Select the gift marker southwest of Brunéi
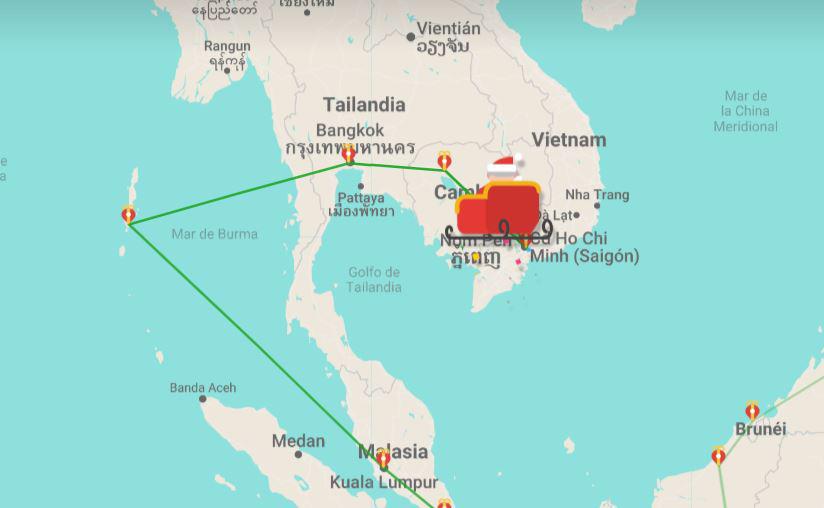This screenshot has height=508, width=824. pos(718,456)
